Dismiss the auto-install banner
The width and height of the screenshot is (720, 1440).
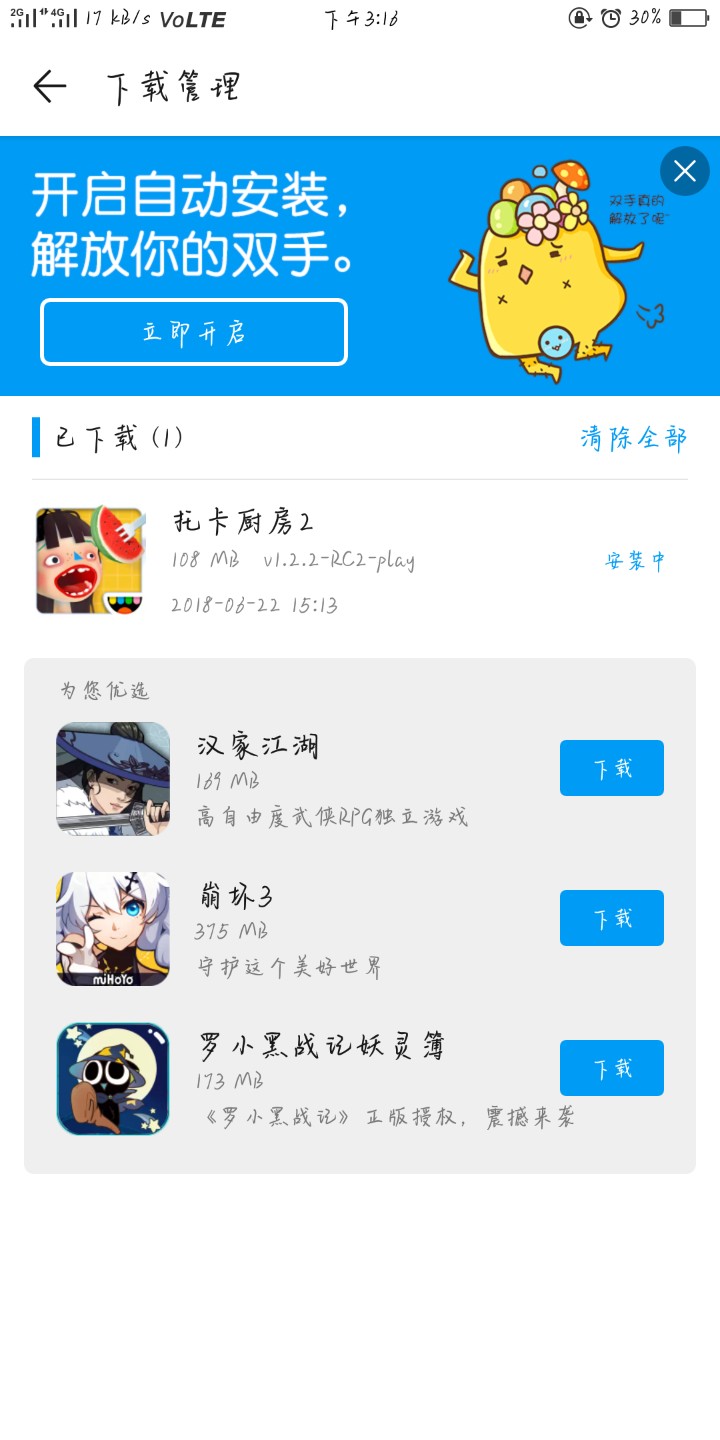pos(684,171)
